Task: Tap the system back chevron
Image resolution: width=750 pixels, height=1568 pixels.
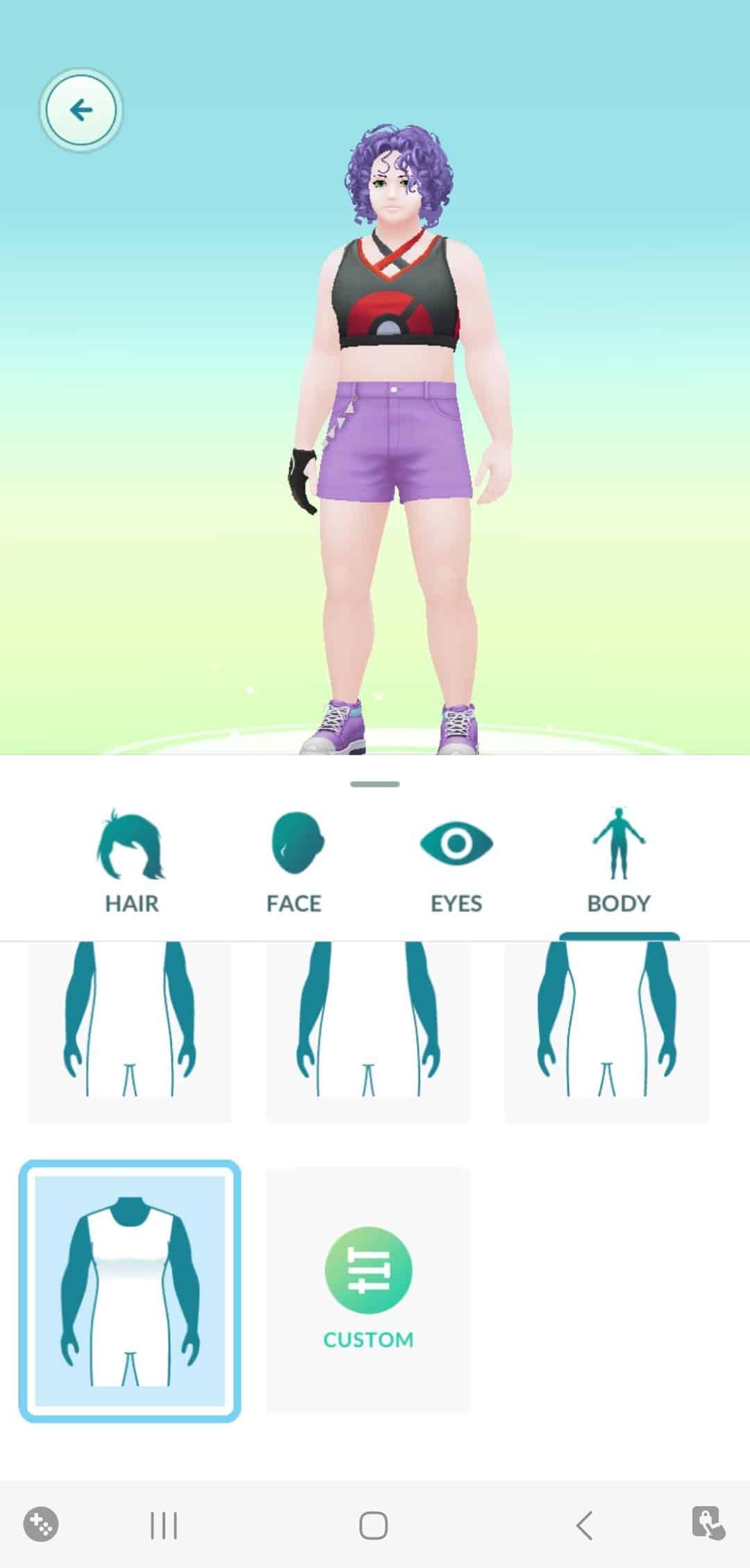Action: pyautogui.click(x=584, y=1526)
